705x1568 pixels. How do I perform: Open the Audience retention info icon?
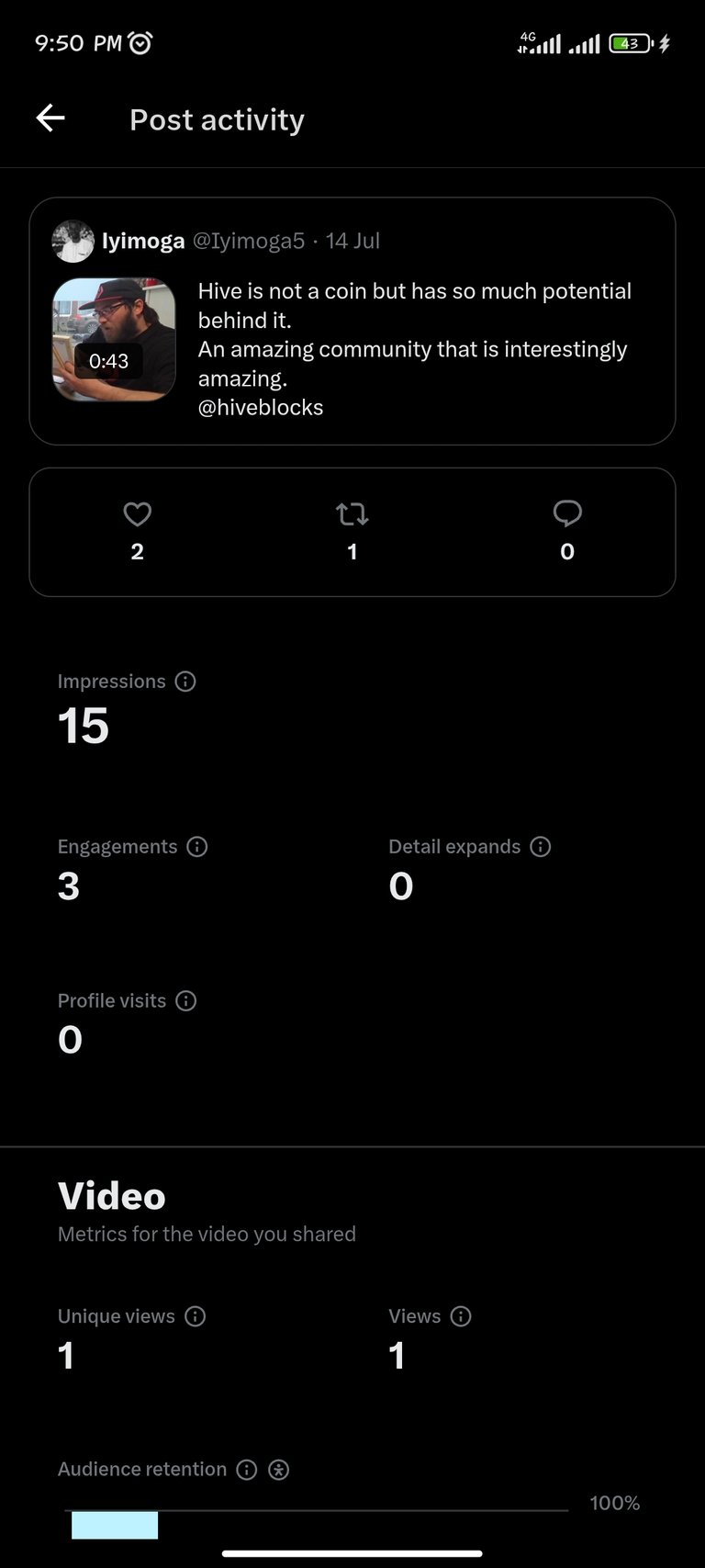[247, 1470]
